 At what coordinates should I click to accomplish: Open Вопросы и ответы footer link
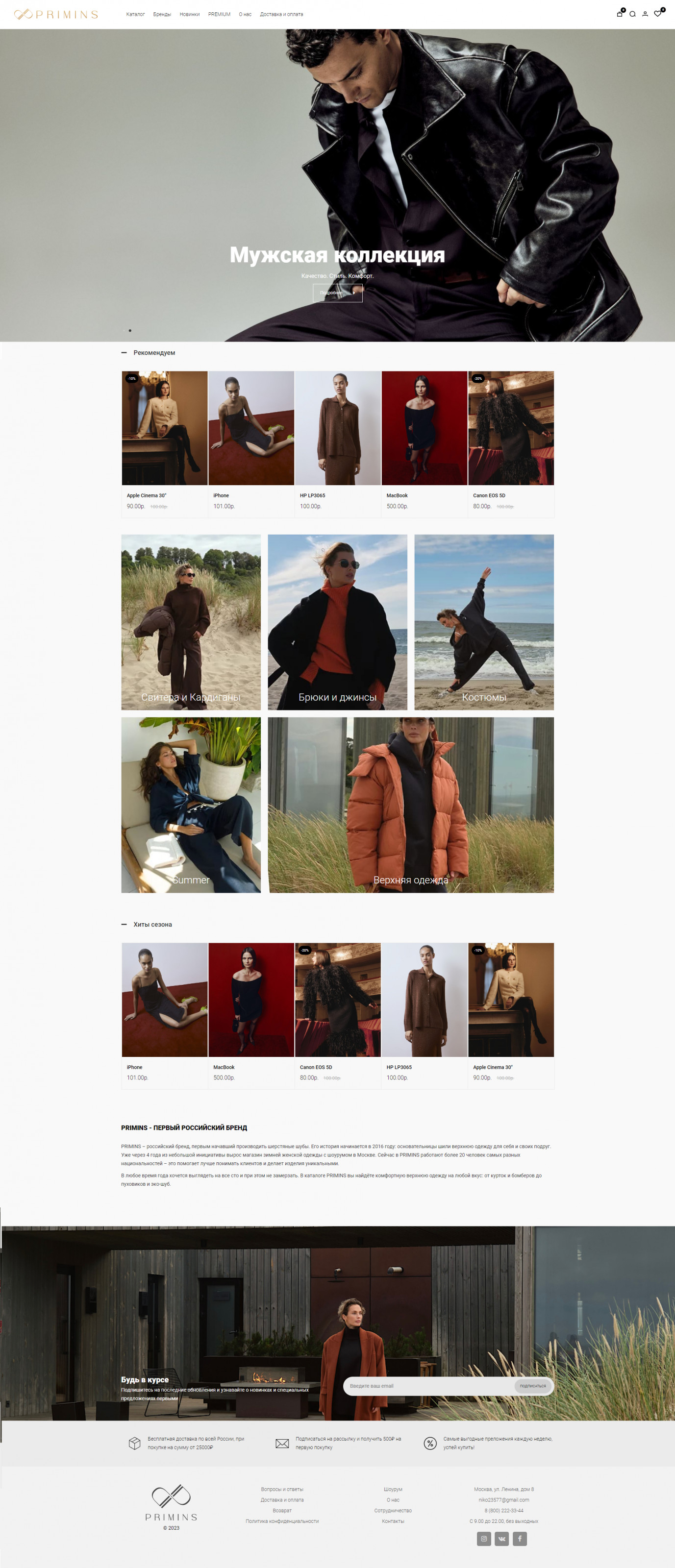pyautogui.click(x=282, y=1490)
